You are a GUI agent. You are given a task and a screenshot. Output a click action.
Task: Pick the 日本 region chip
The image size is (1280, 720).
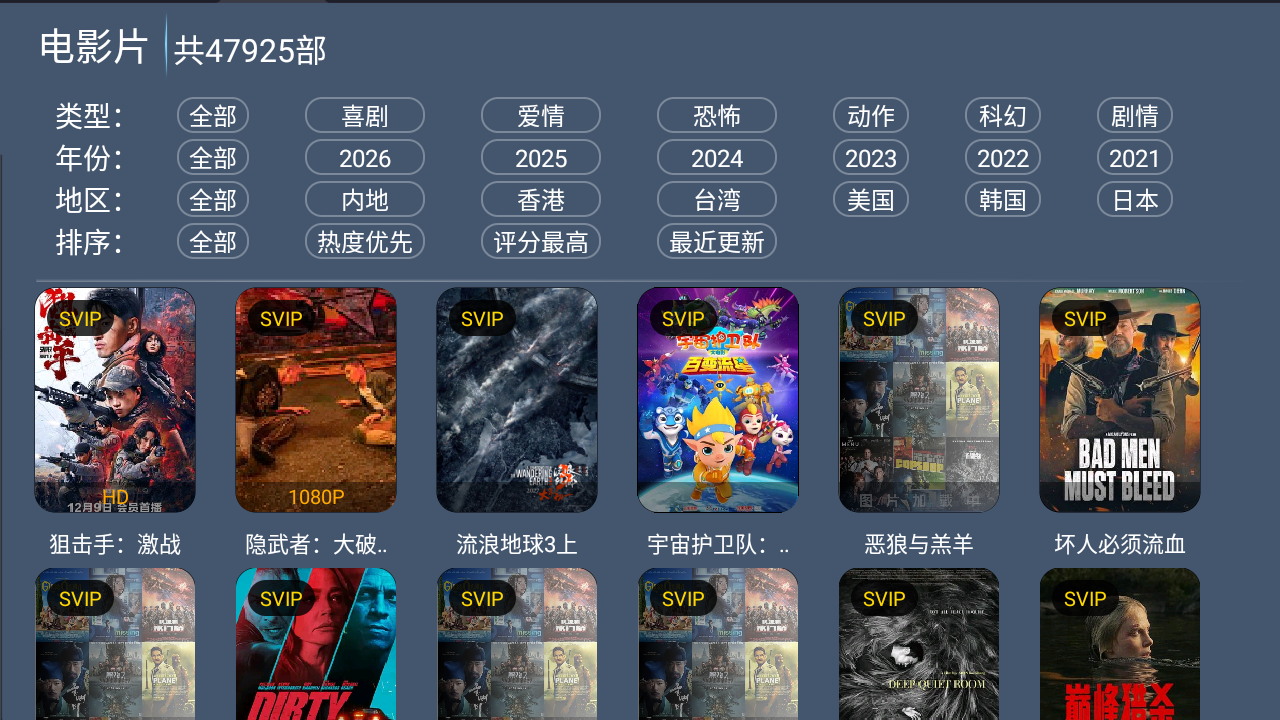point(1134,200)
